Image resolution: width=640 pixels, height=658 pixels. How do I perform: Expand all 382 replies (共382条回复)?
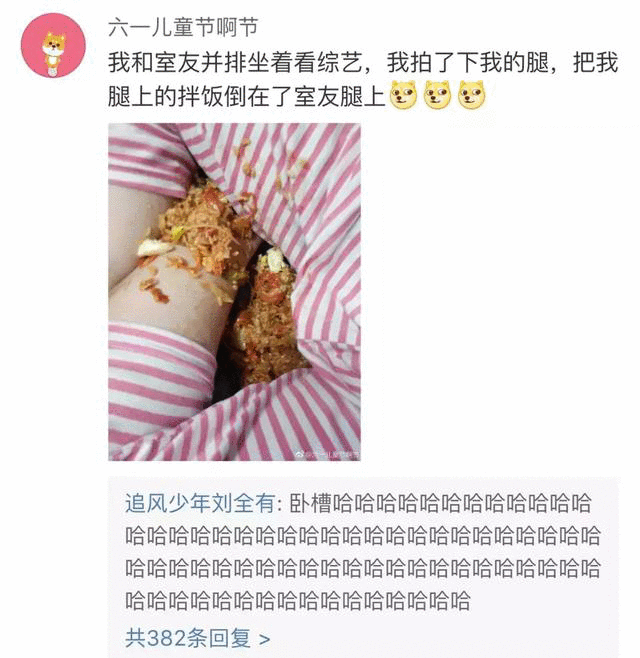(x=197, y=637)
